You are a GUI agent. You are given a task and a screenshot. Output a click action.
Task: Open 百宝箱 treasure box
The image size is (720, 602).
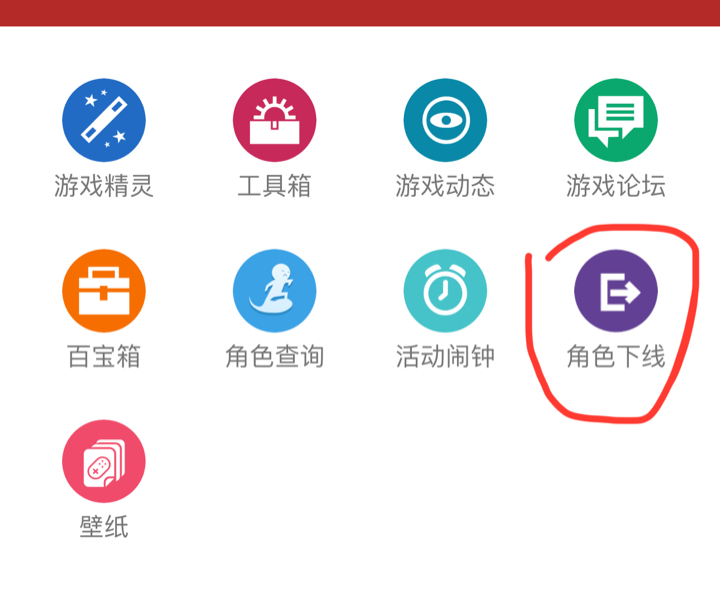(104, 291)
